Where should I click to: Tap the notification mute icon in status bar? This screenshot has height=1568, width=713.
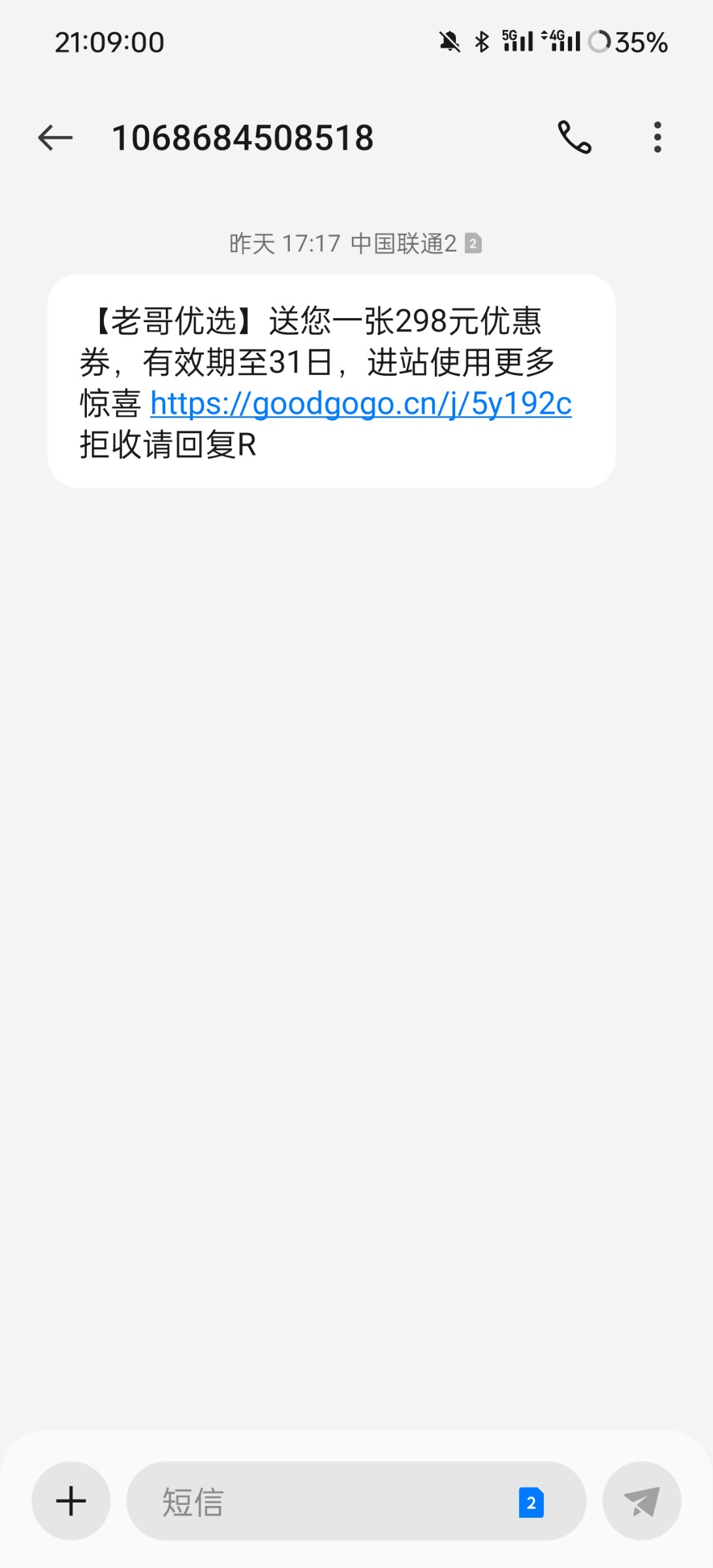pos(449,41)
